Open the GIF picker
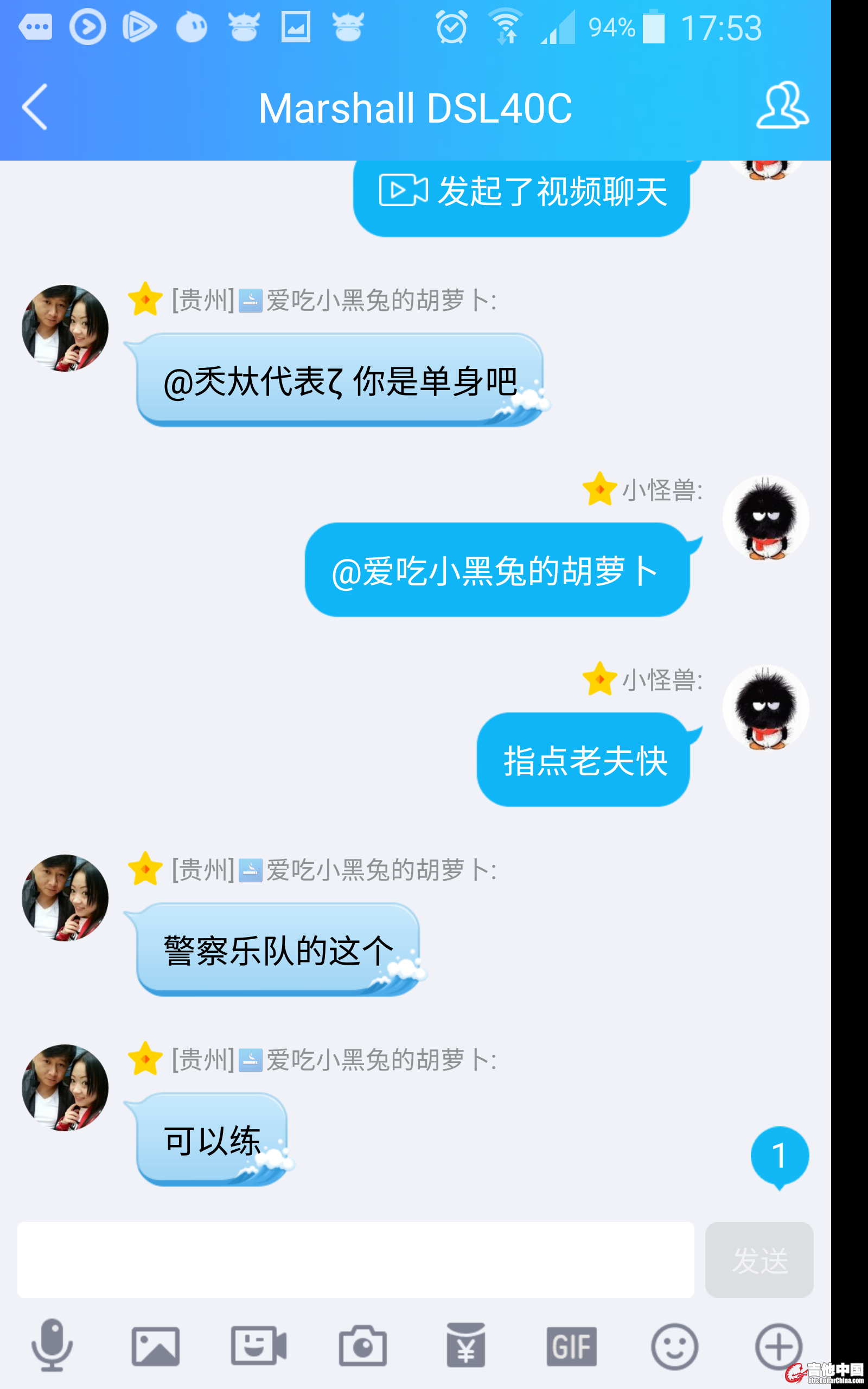 (x=571, y=1346)
